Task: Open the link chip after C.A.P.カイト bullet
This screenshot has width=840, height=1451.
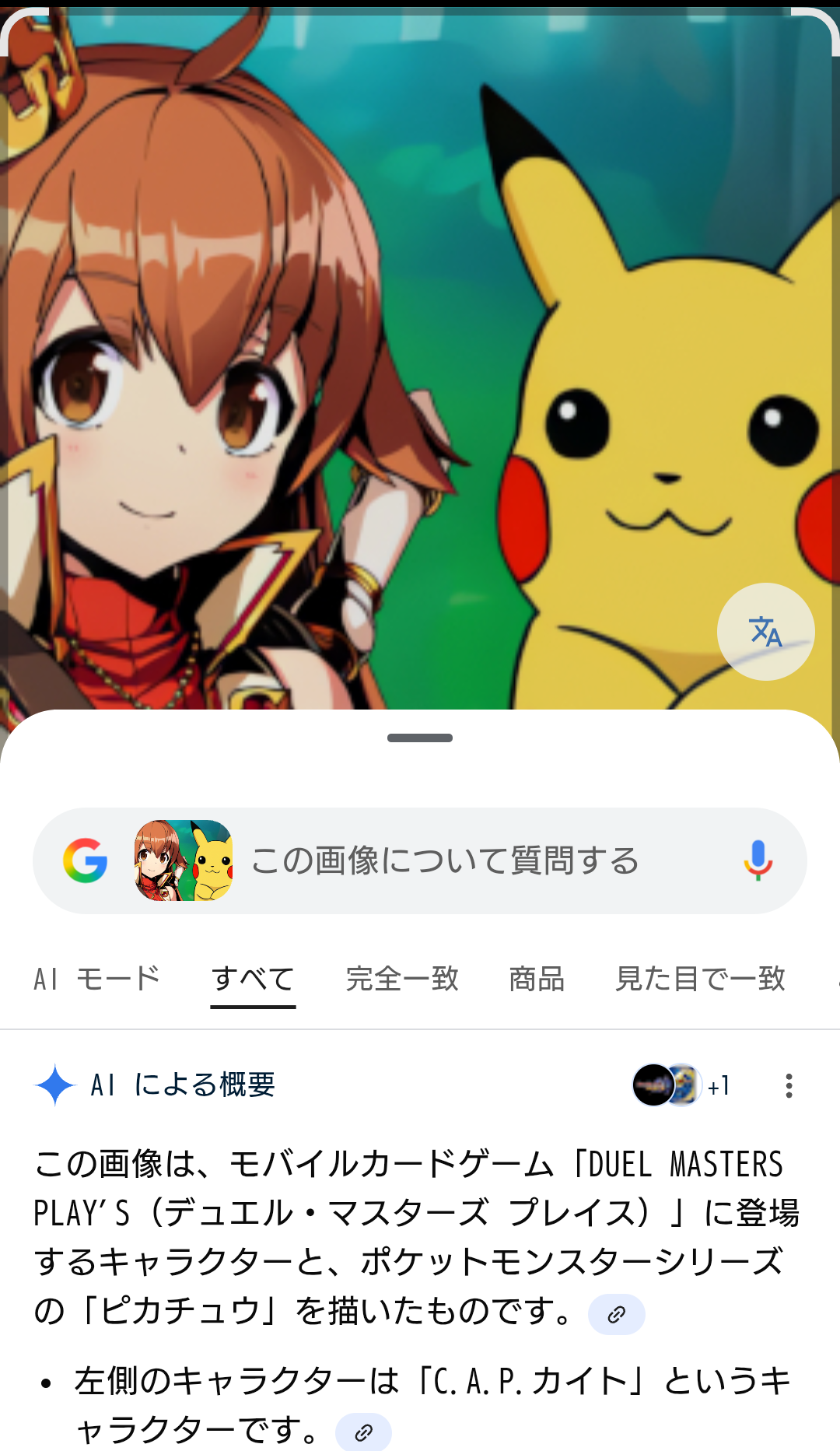Action: click(x=363, y=1432)
